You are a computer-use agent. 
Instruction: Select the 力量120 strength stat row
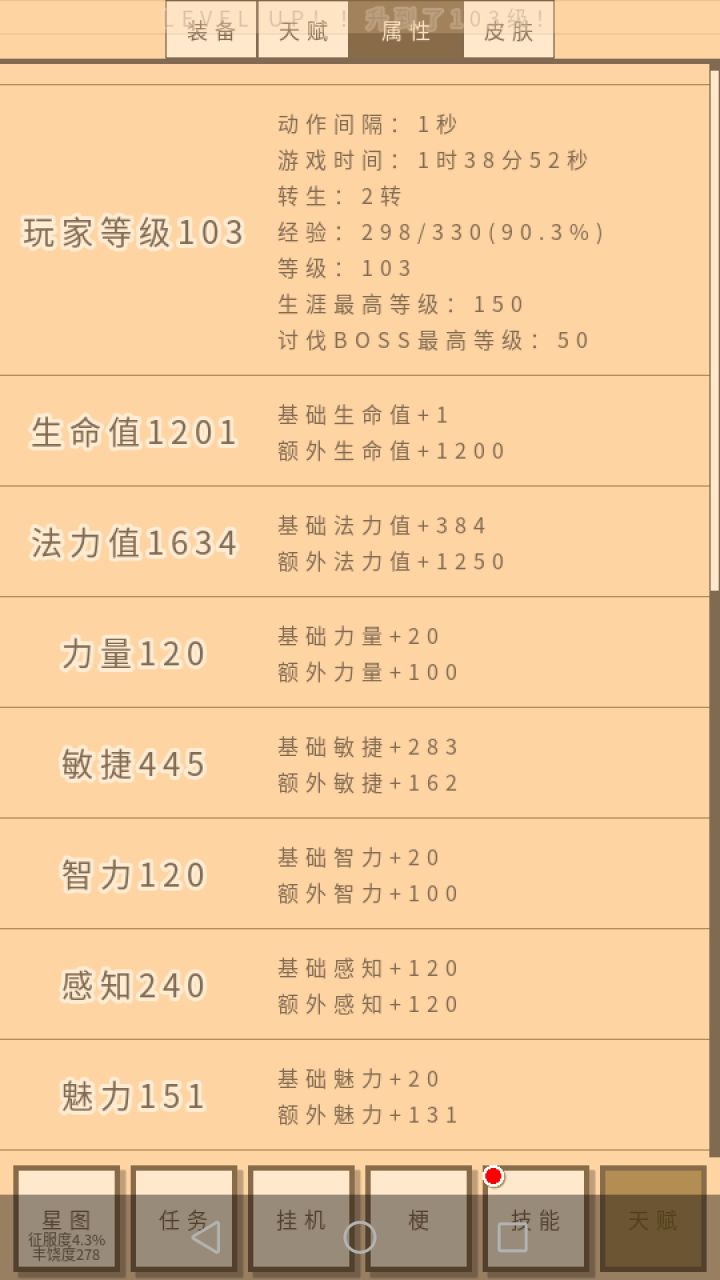134,653
